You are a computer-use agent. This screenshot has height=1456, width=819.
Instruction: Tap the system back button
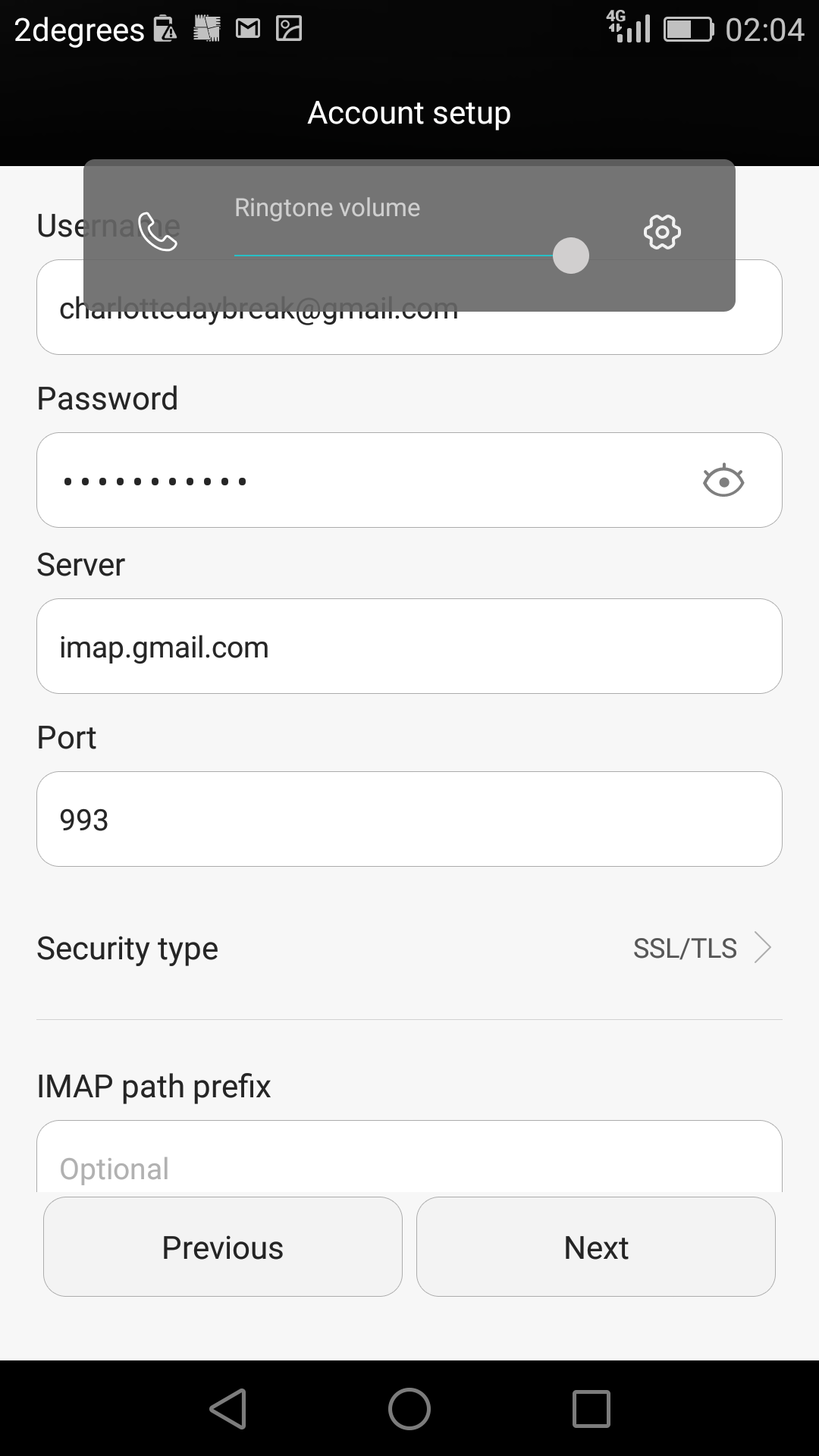coord(227,1409)
